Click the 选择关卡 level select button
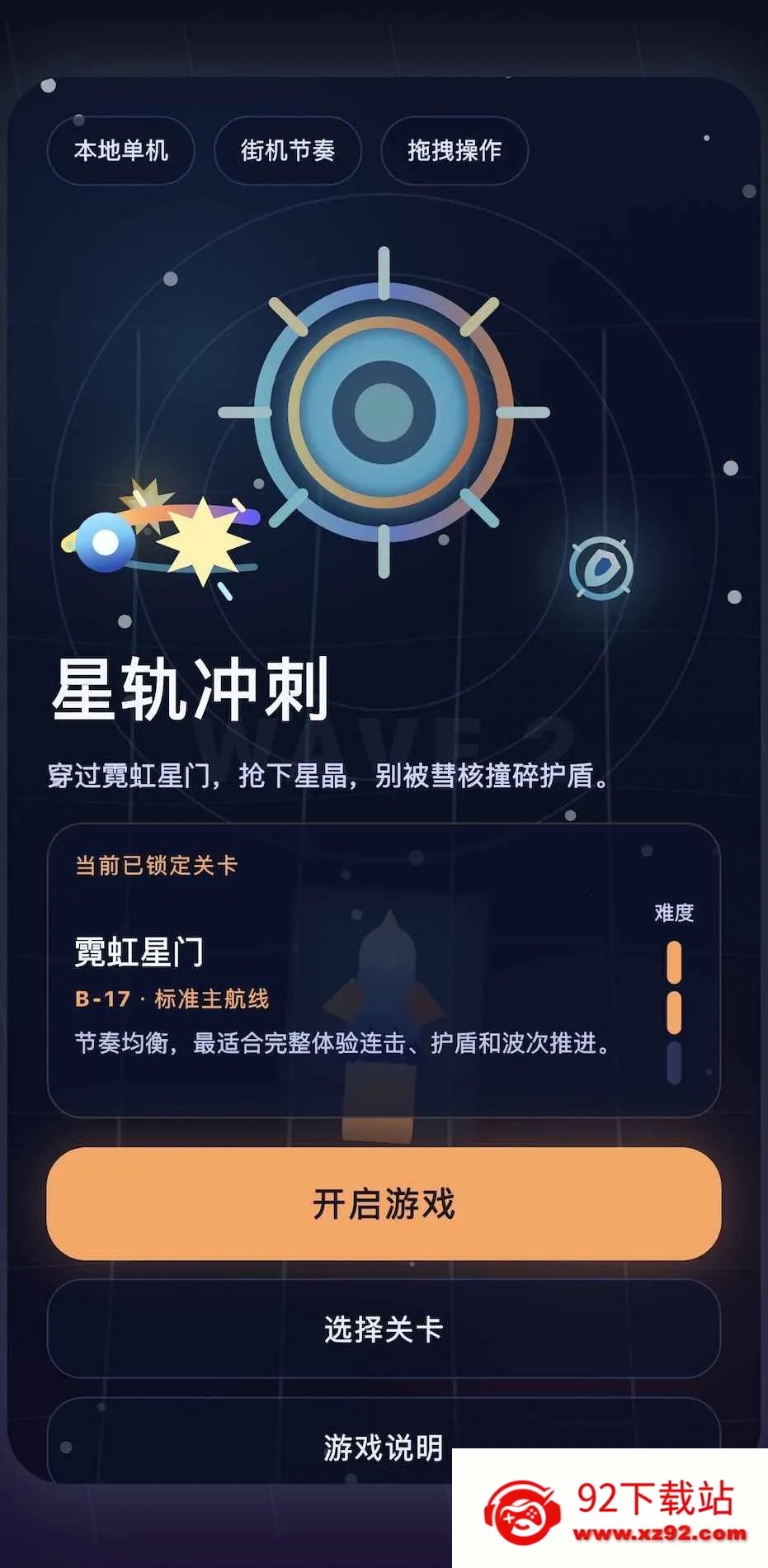The width and height of the screenshot is (768, 1568). pos(384,1330)
